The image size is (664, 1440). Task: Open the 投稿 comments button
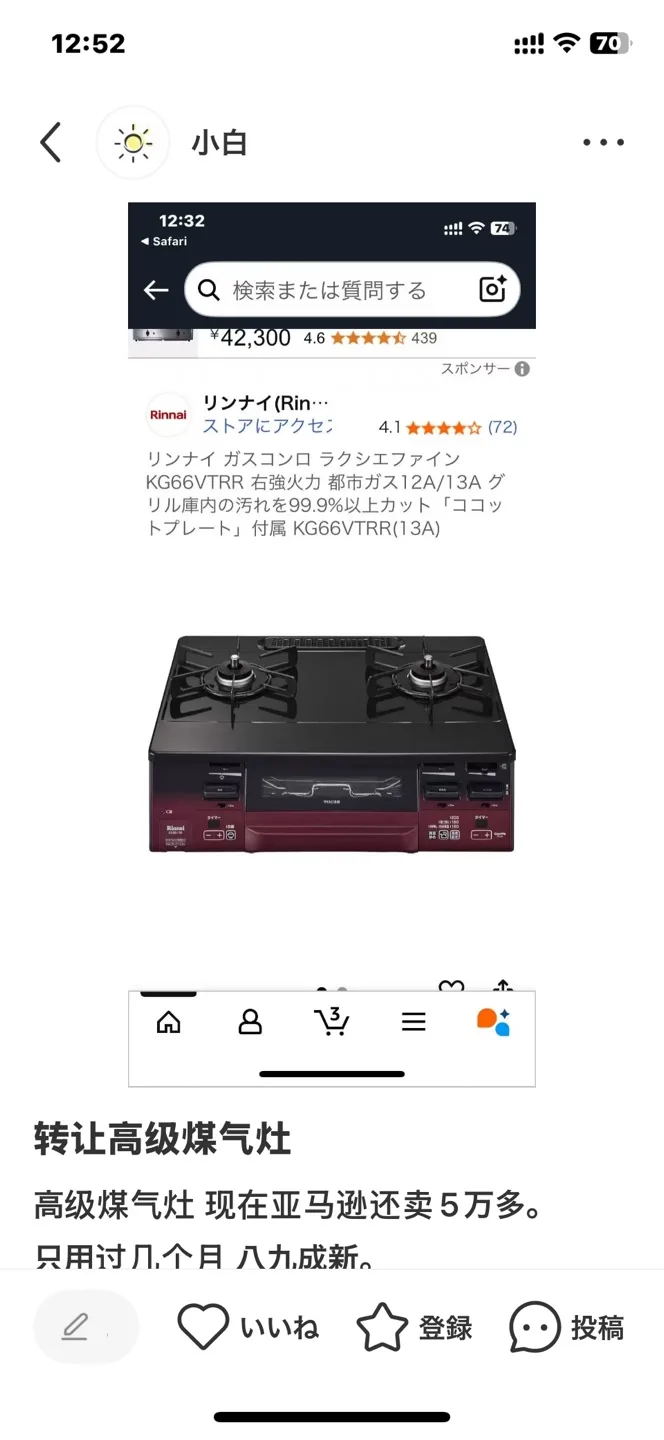tap(566, 1327)
